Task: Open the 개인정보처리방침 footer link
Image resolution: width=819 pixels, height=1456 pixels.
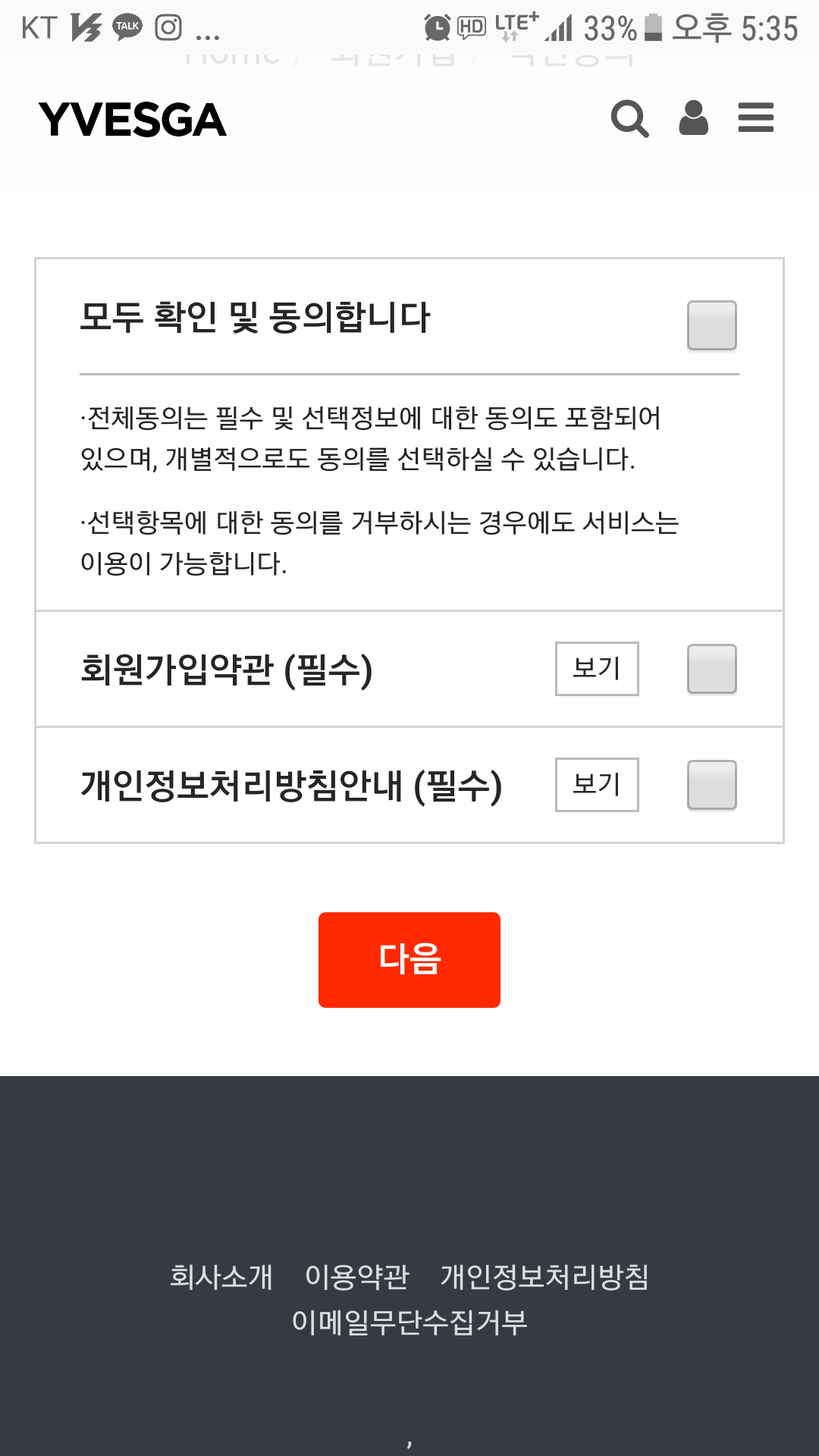Action: pos(544,1277)
